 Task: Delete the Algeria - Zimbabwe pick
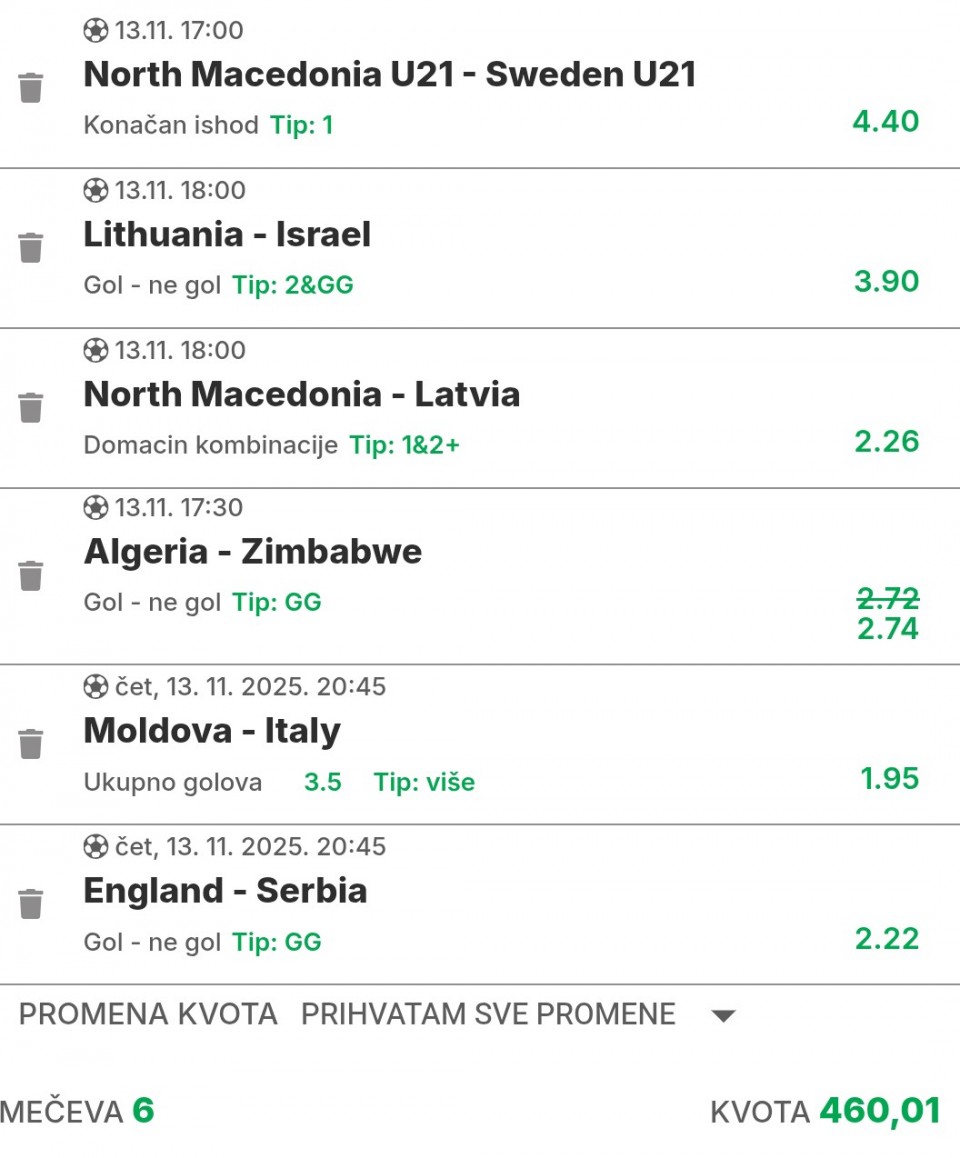tap(31, 575)
